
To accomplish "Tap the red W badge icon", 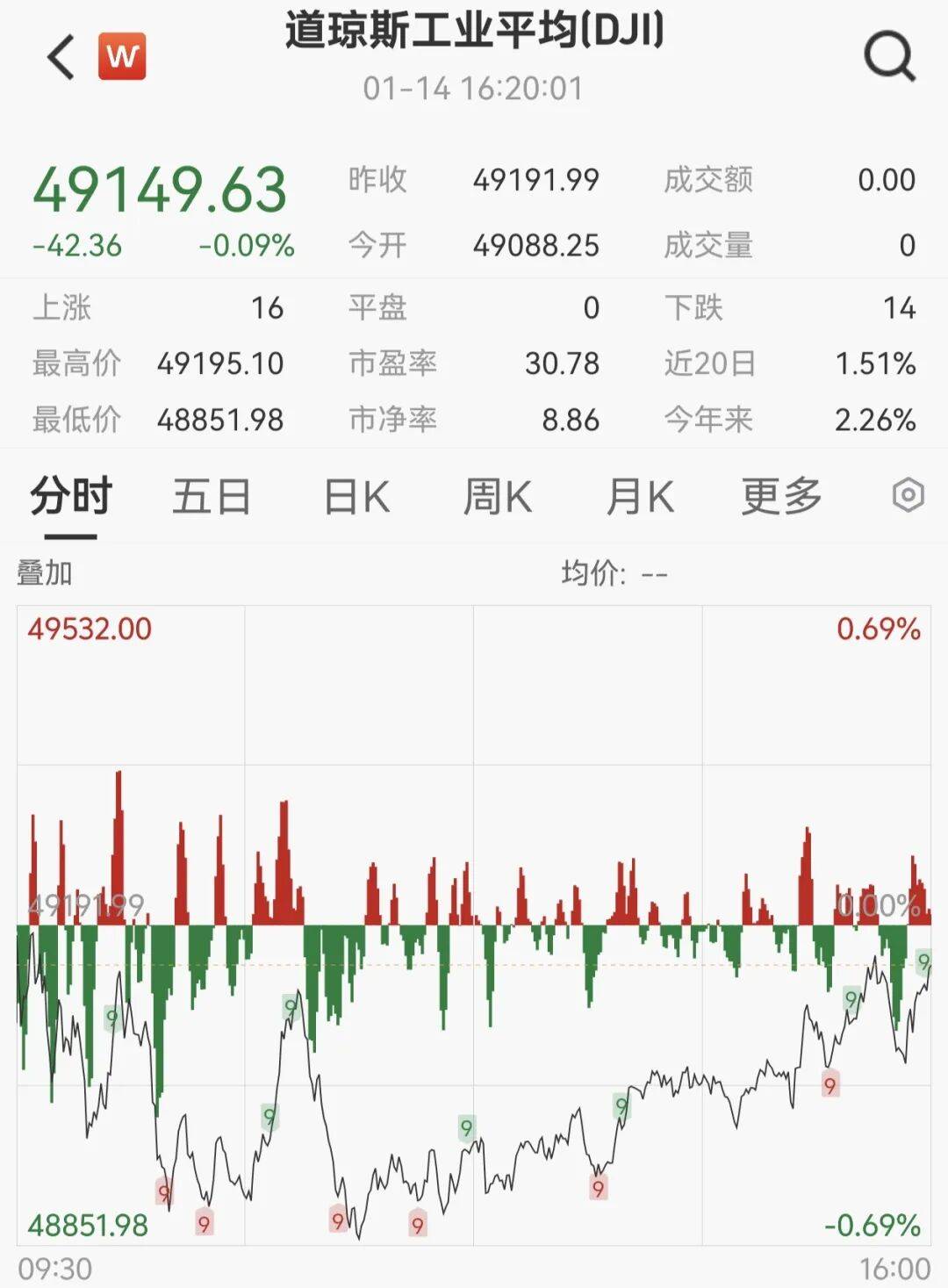I will (x=122, y=57).
